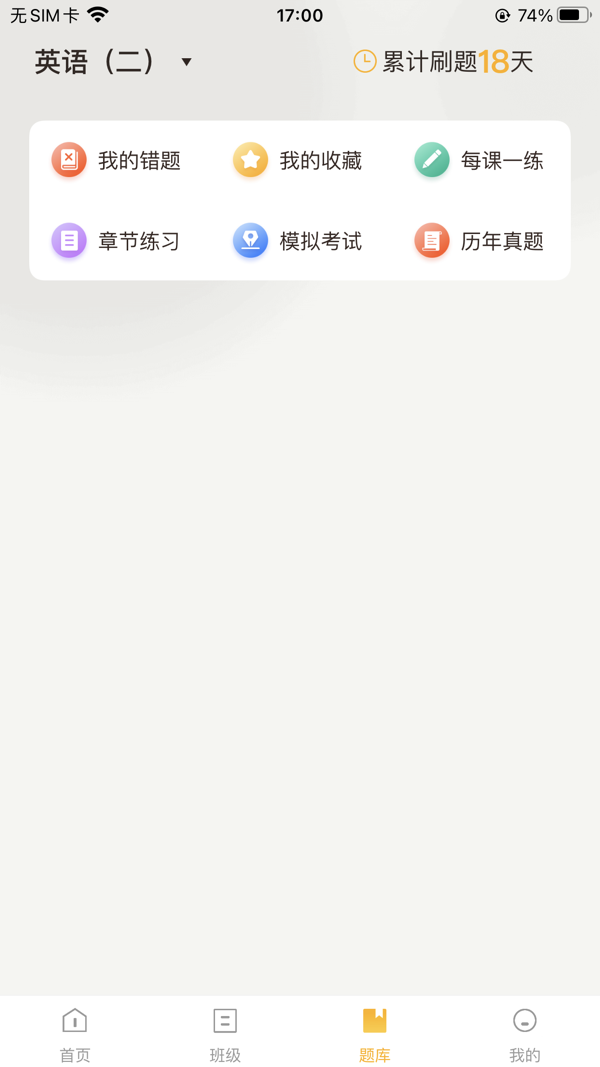Open 我的错题 wrong-question list

click(117, 161)
